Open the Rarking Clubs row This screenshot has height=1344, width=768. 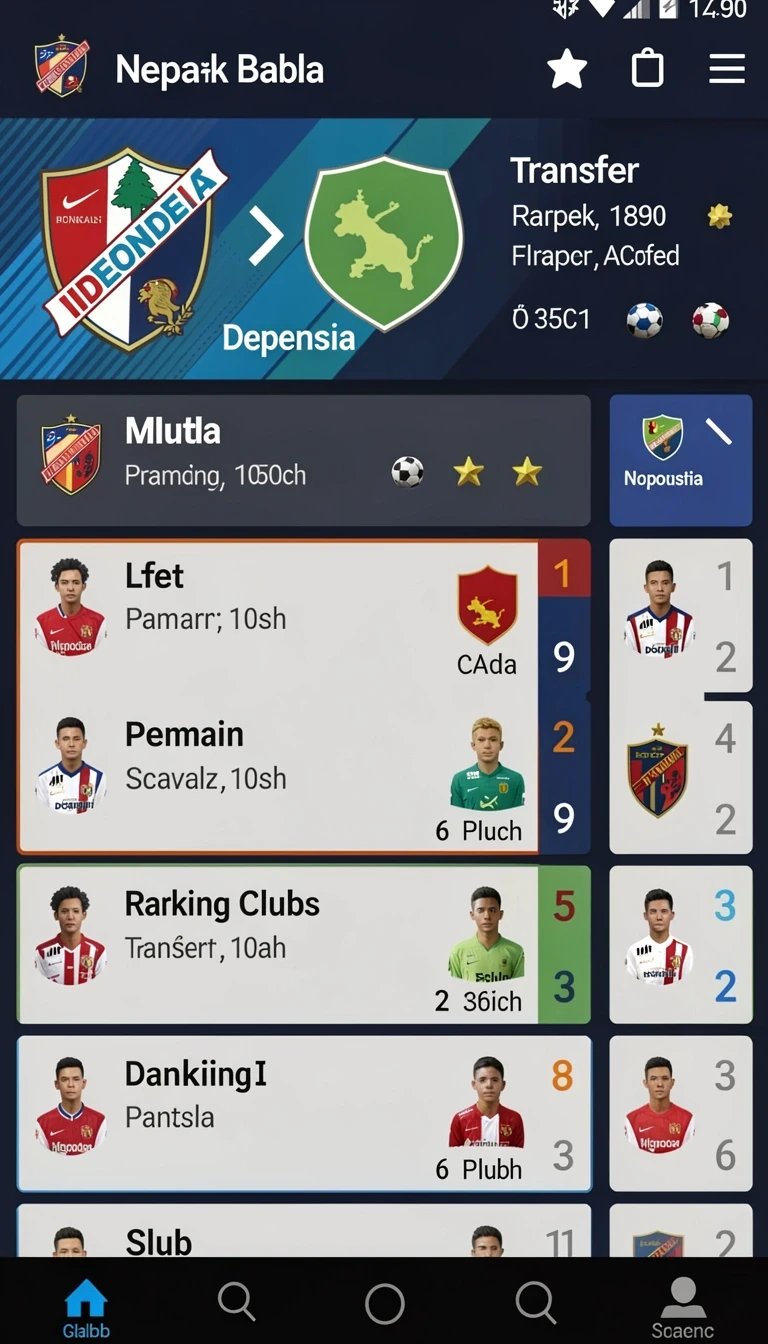303,944
